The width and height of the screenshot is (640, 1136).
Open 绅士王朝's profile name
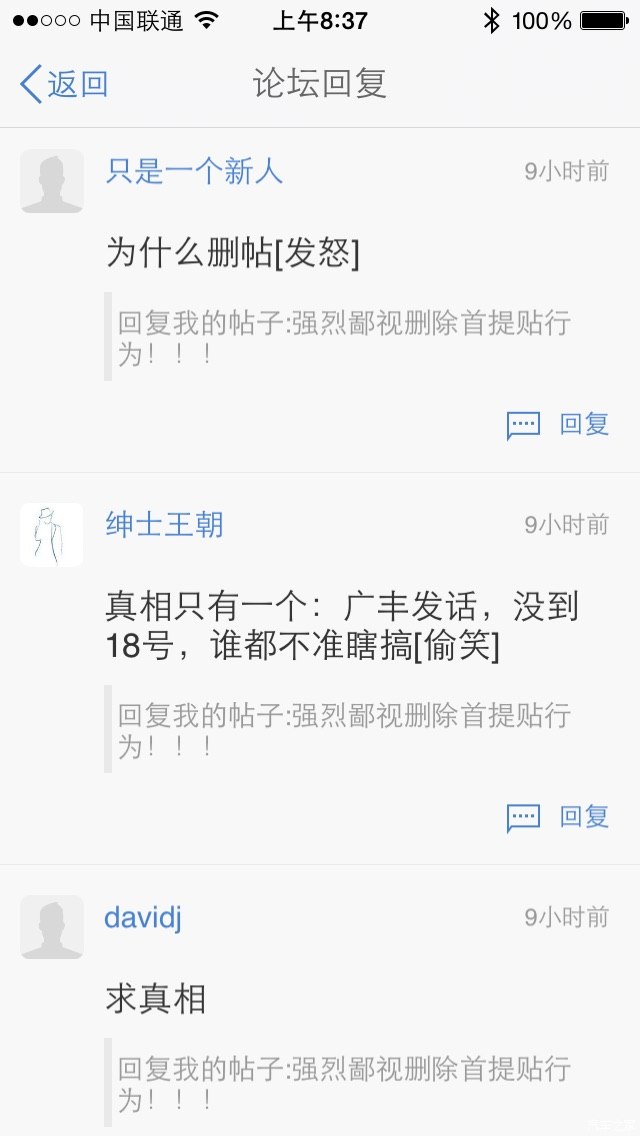(165, 524)
